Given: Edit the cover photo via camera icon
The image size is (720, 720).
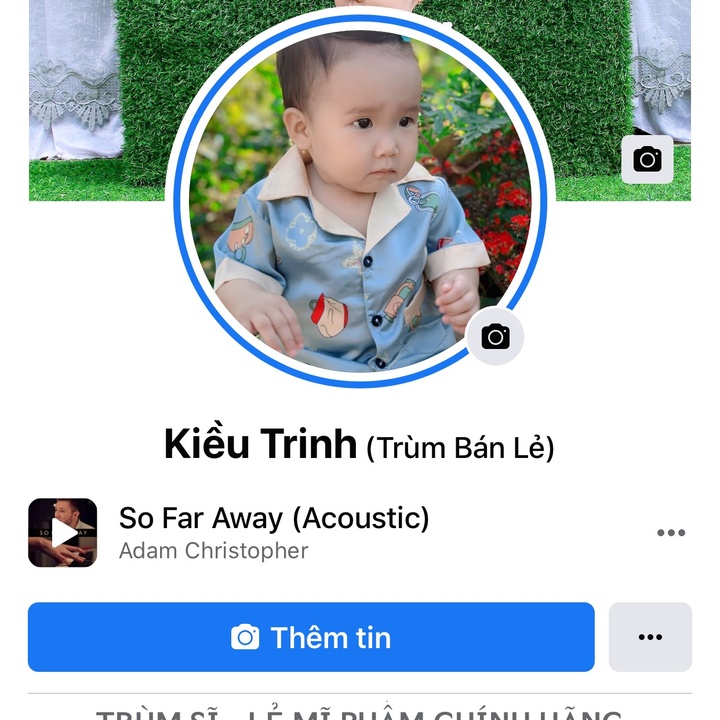Looking at the screenshot, I should [647, 159].
